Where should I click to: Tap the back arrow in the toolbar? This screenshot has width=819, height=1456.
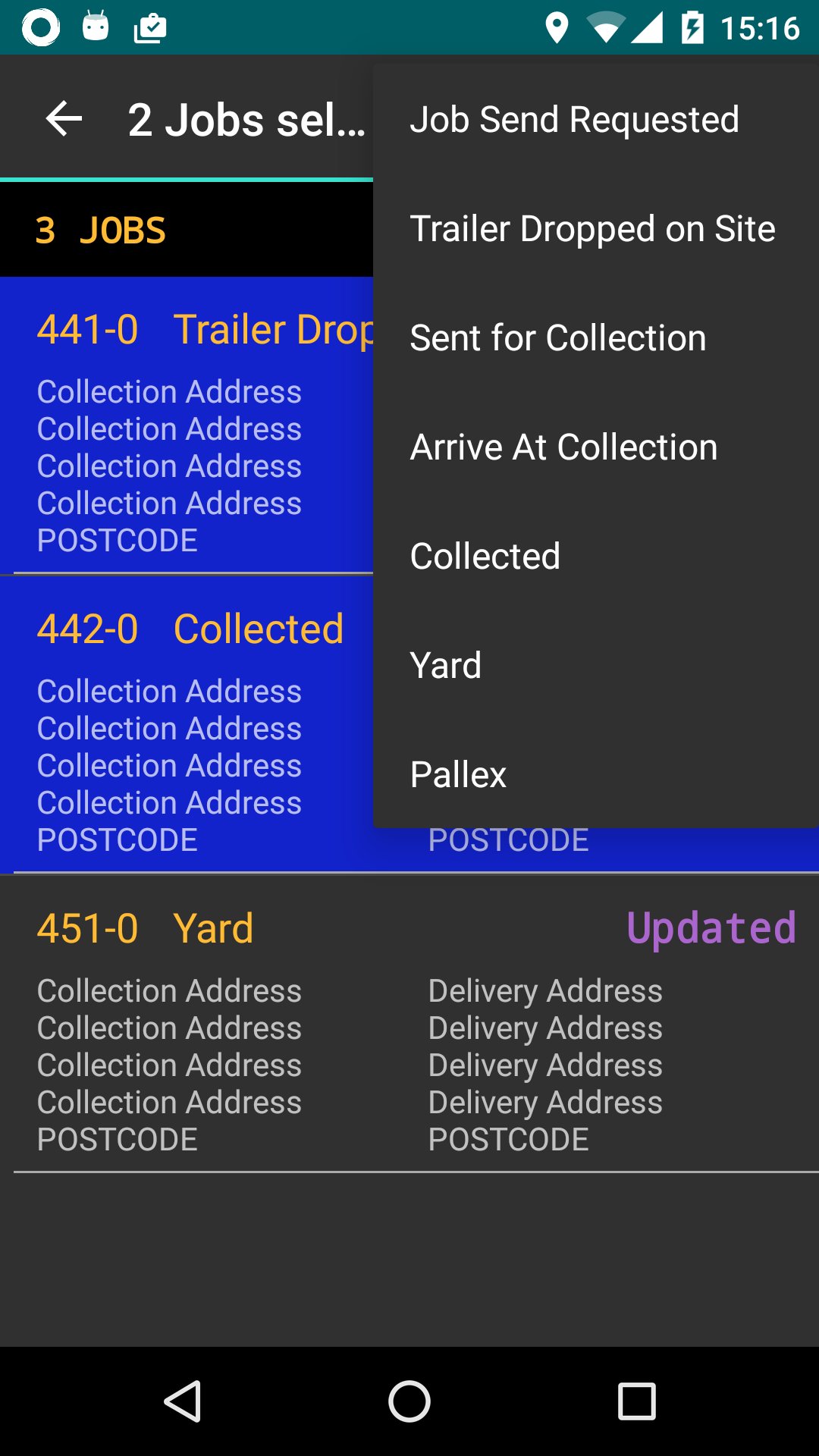(64, 119)
